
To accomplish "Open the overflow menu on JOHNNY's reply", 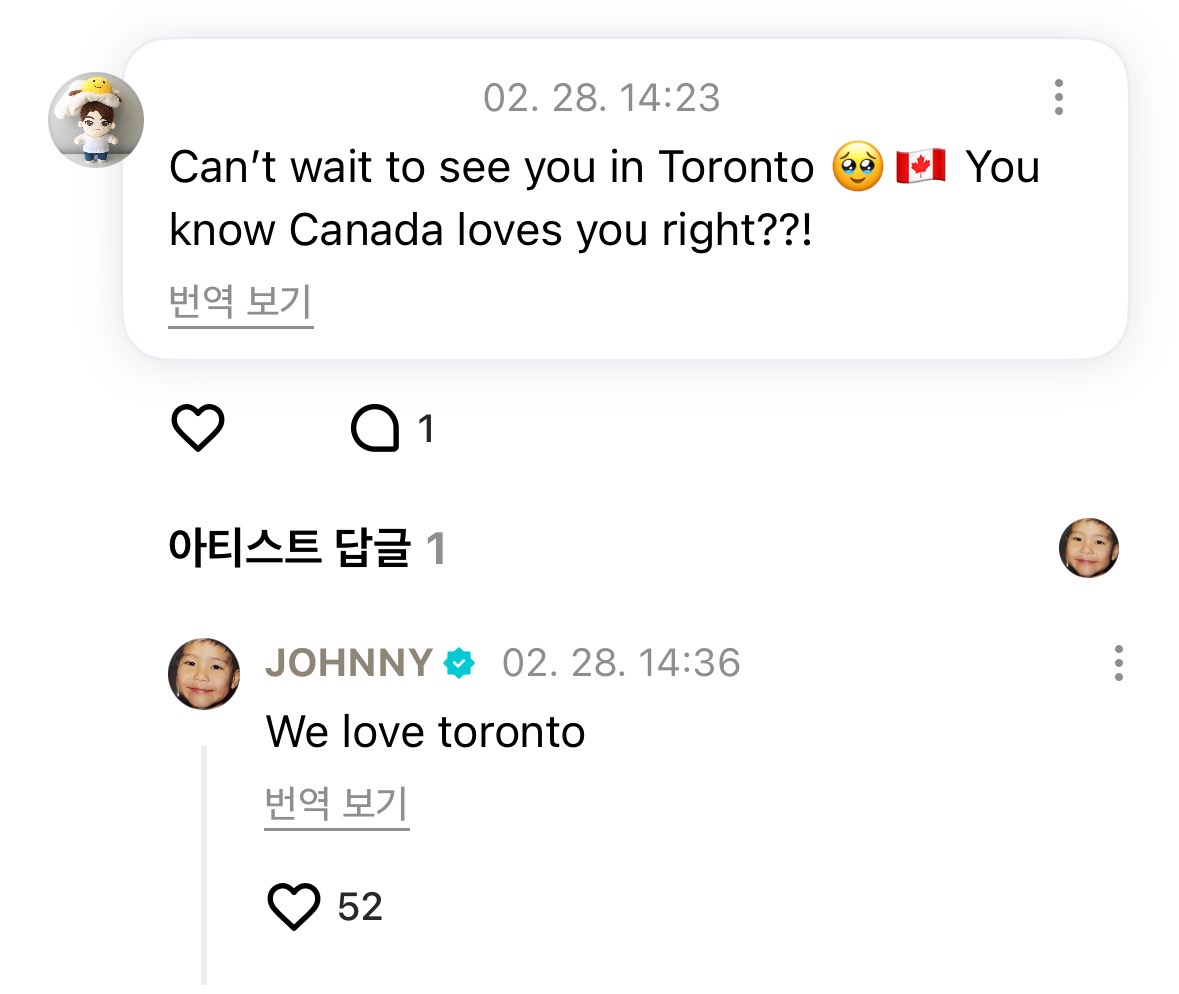I will pyautogui.click(x=1118, y=663).
